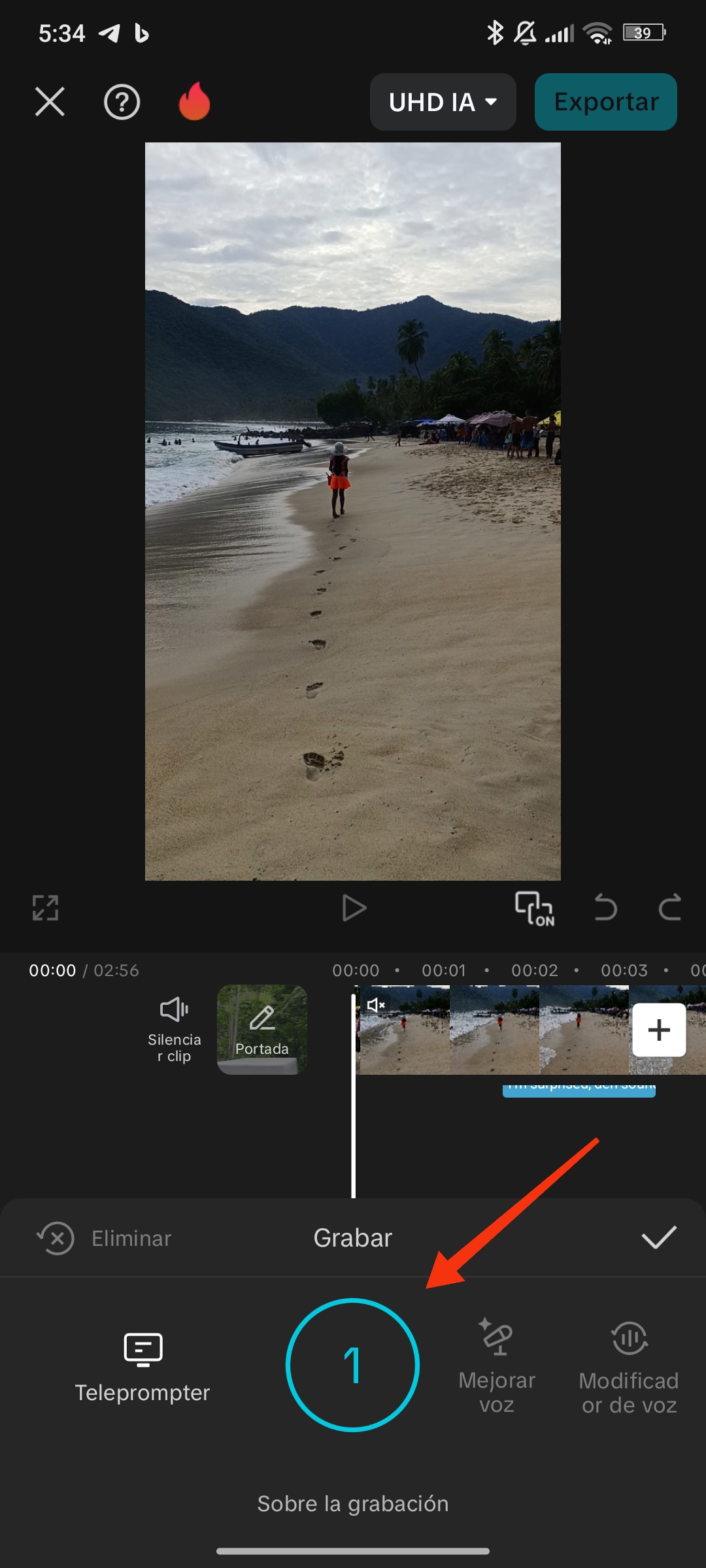
Task: Mute the clip with Silenciar clip
Action: (175, 1030)
